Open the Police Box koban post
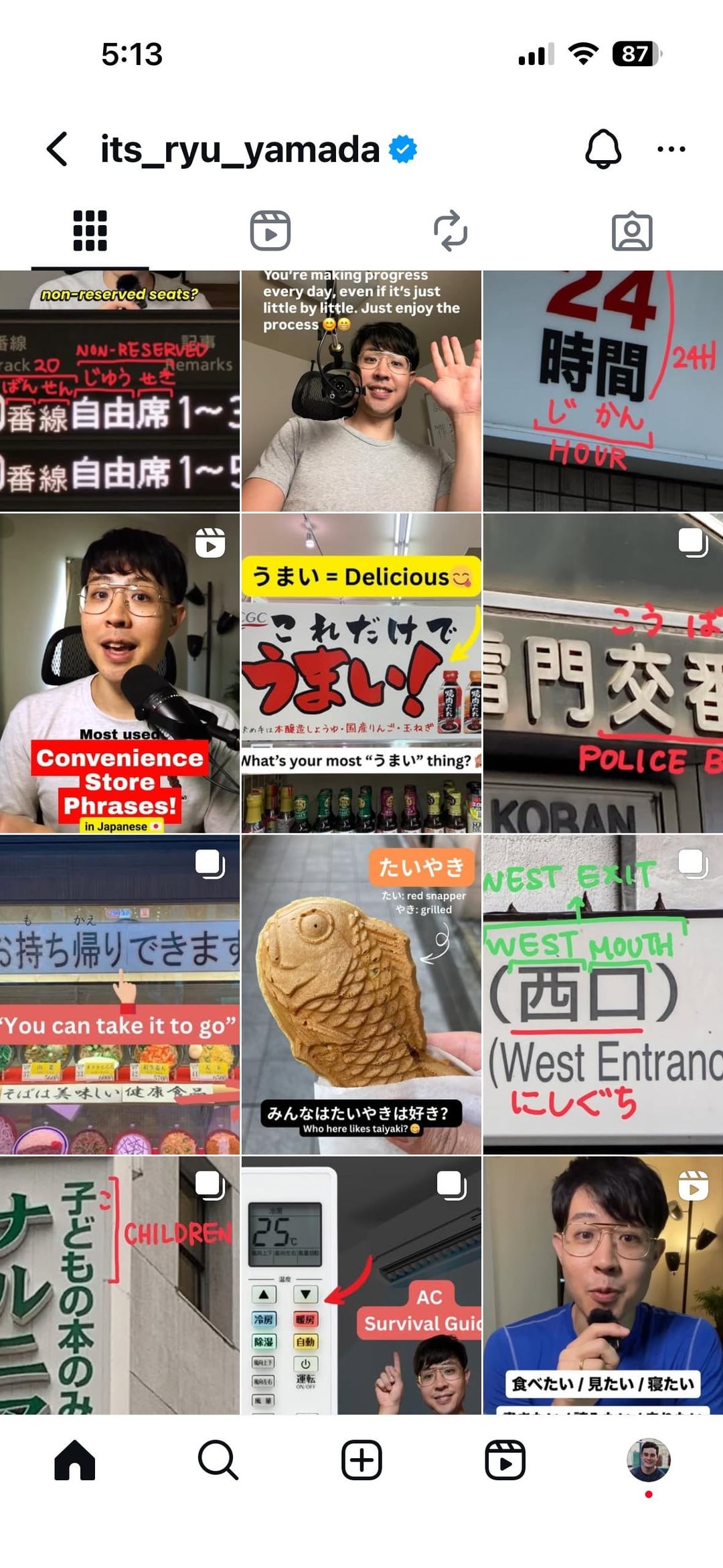This screenshot has height=1568, width=723. coord(602,672)
